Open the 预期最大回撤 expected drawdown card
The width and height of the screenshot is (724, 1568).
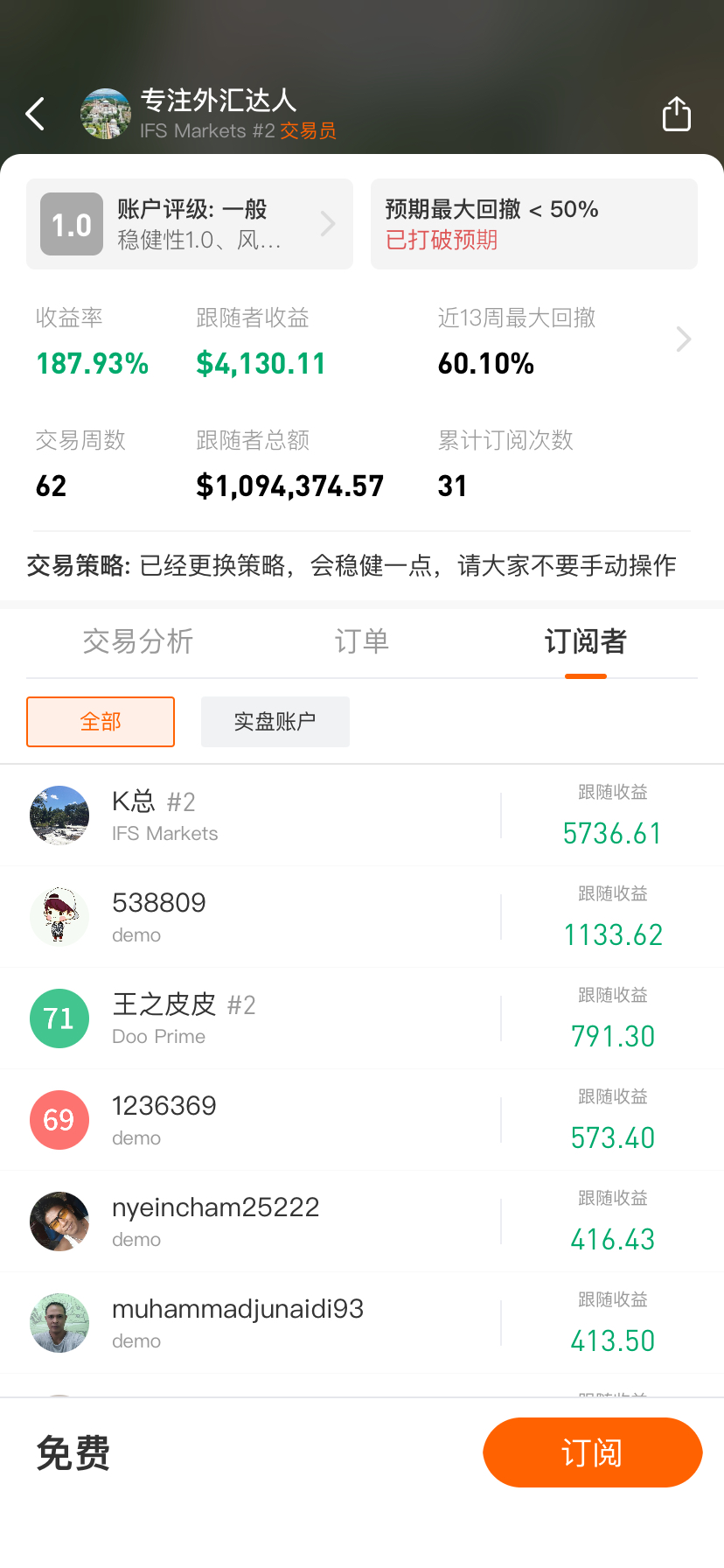(534, 224)
